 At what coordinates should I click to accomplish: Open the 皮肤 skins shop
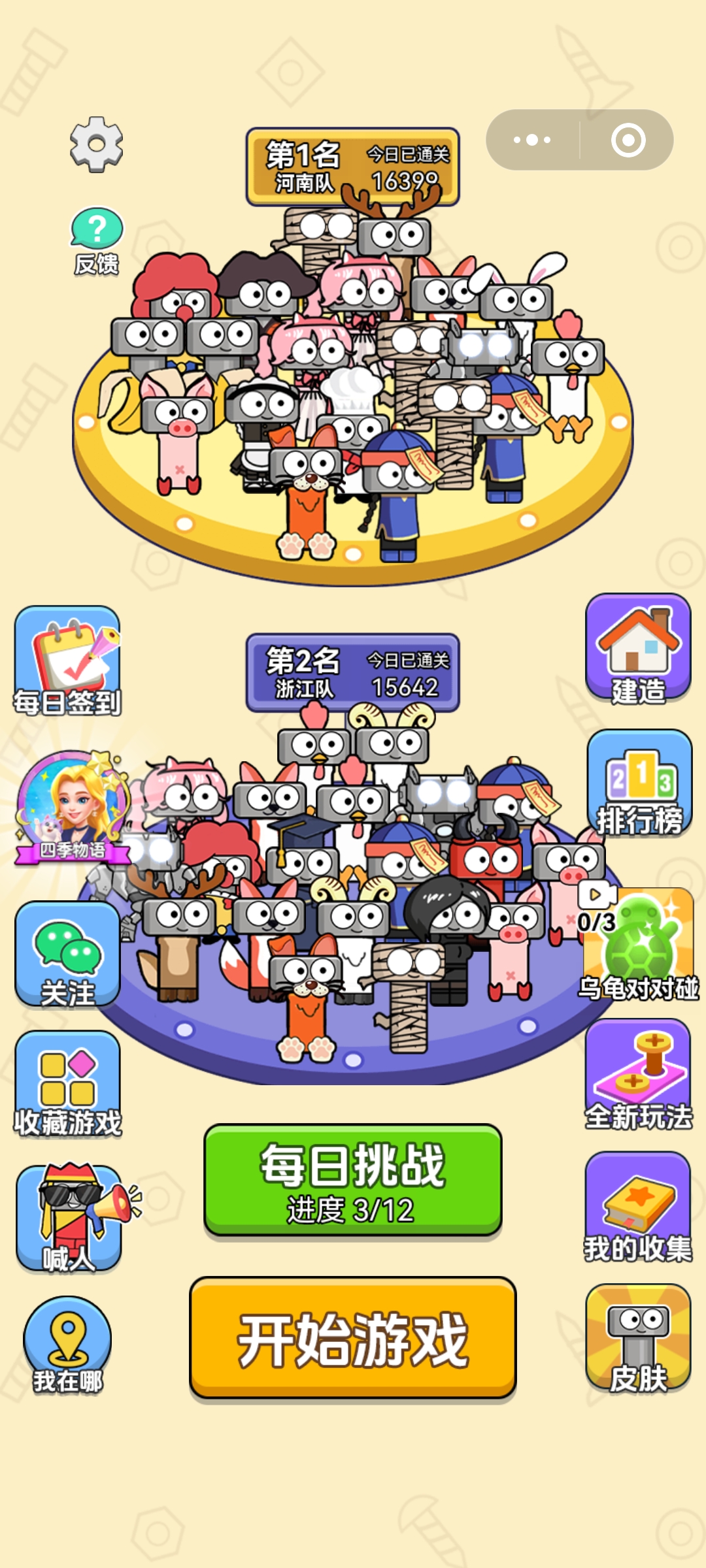coord(638,1338)
